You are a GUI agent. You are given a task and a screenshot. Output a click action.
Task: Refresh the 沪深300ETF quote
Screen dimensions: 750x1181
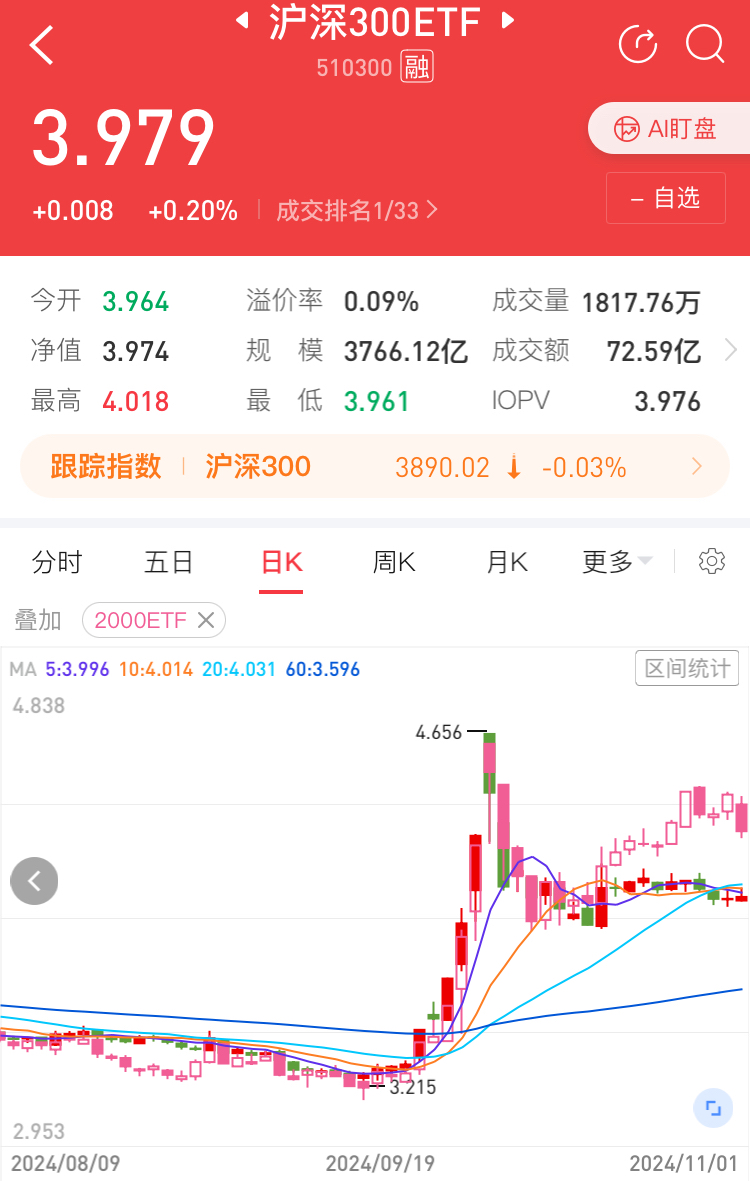tap(638, 44)
